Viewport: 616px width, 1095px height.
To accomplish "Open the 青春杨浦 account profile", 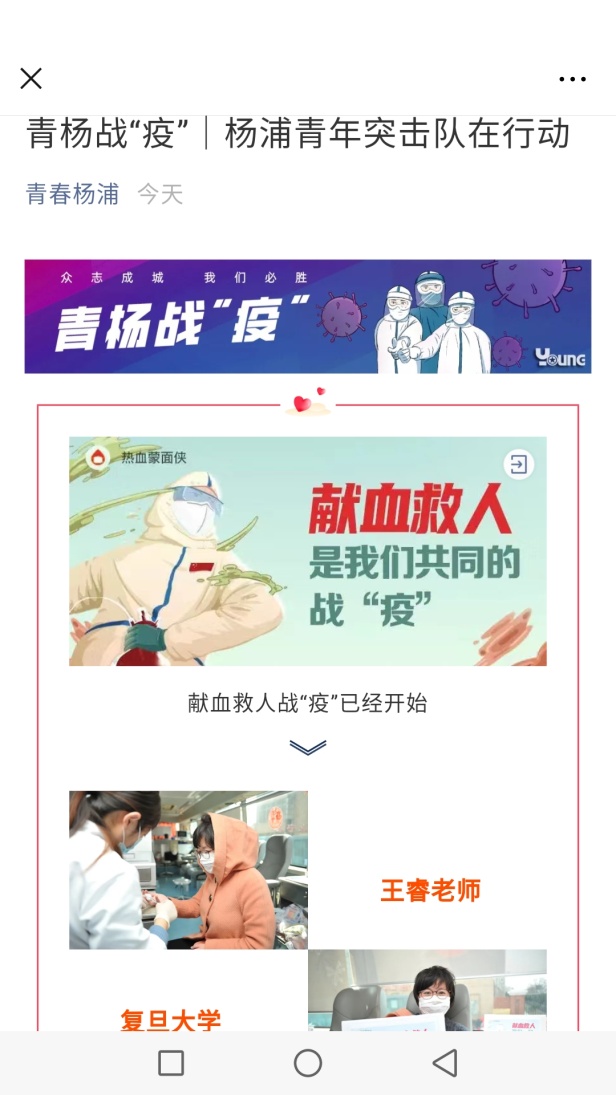I will point(72,193).
